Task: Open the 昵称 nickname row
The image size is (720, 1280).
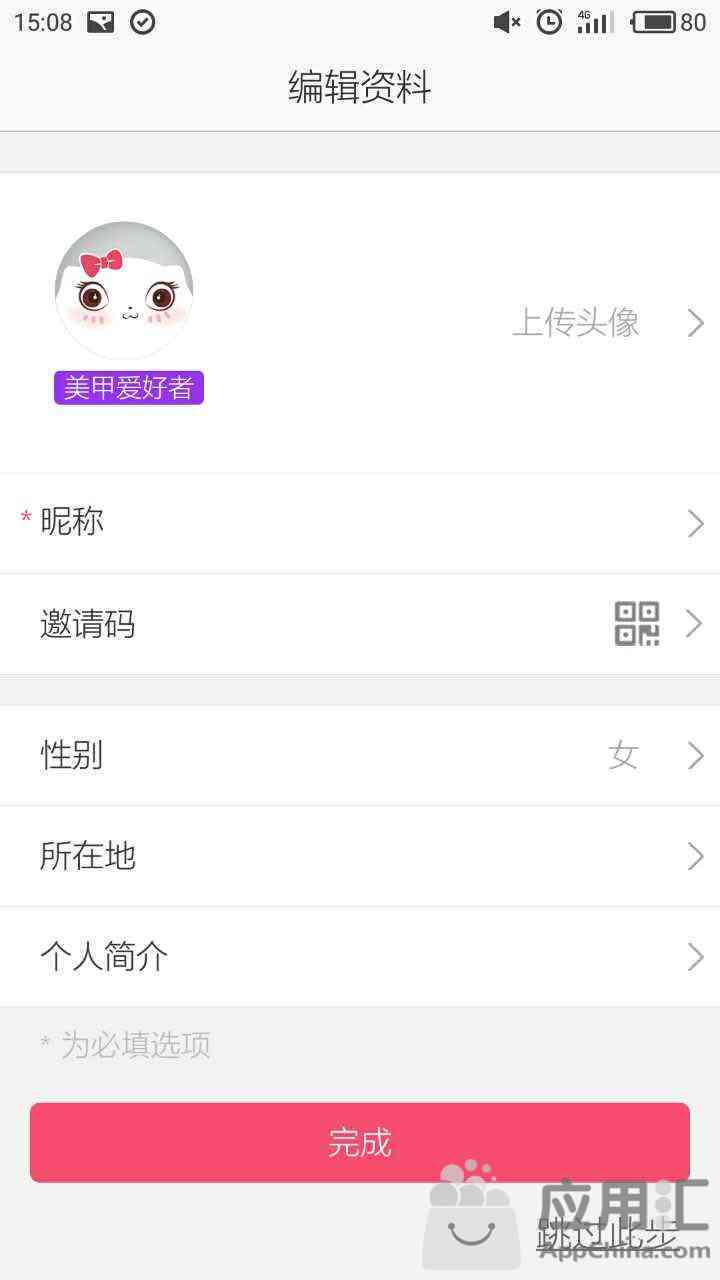Action: click(x=360, y=523)
